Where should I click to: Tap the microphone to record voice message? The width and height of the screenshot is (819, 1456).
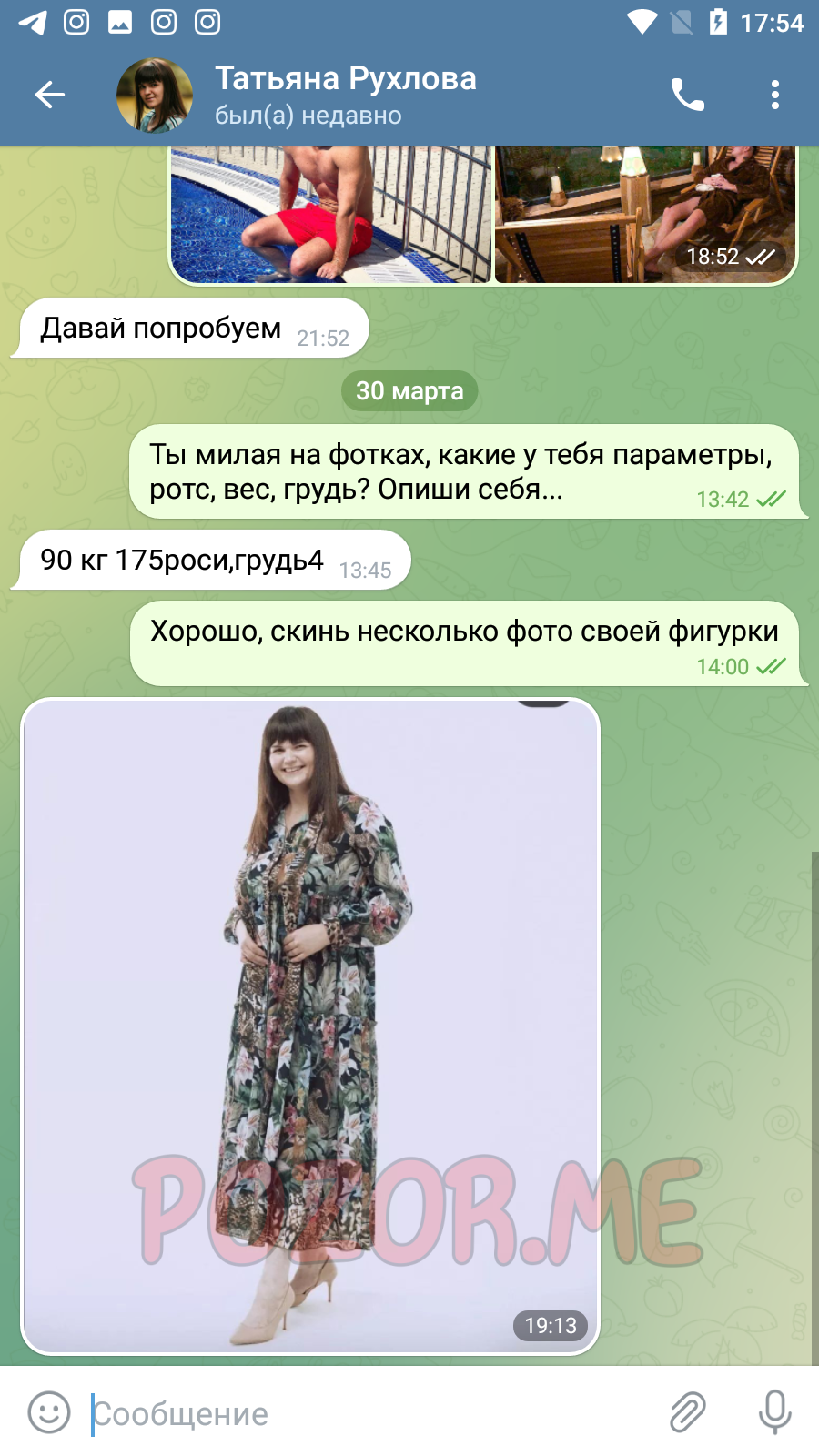pos(774,1413)
